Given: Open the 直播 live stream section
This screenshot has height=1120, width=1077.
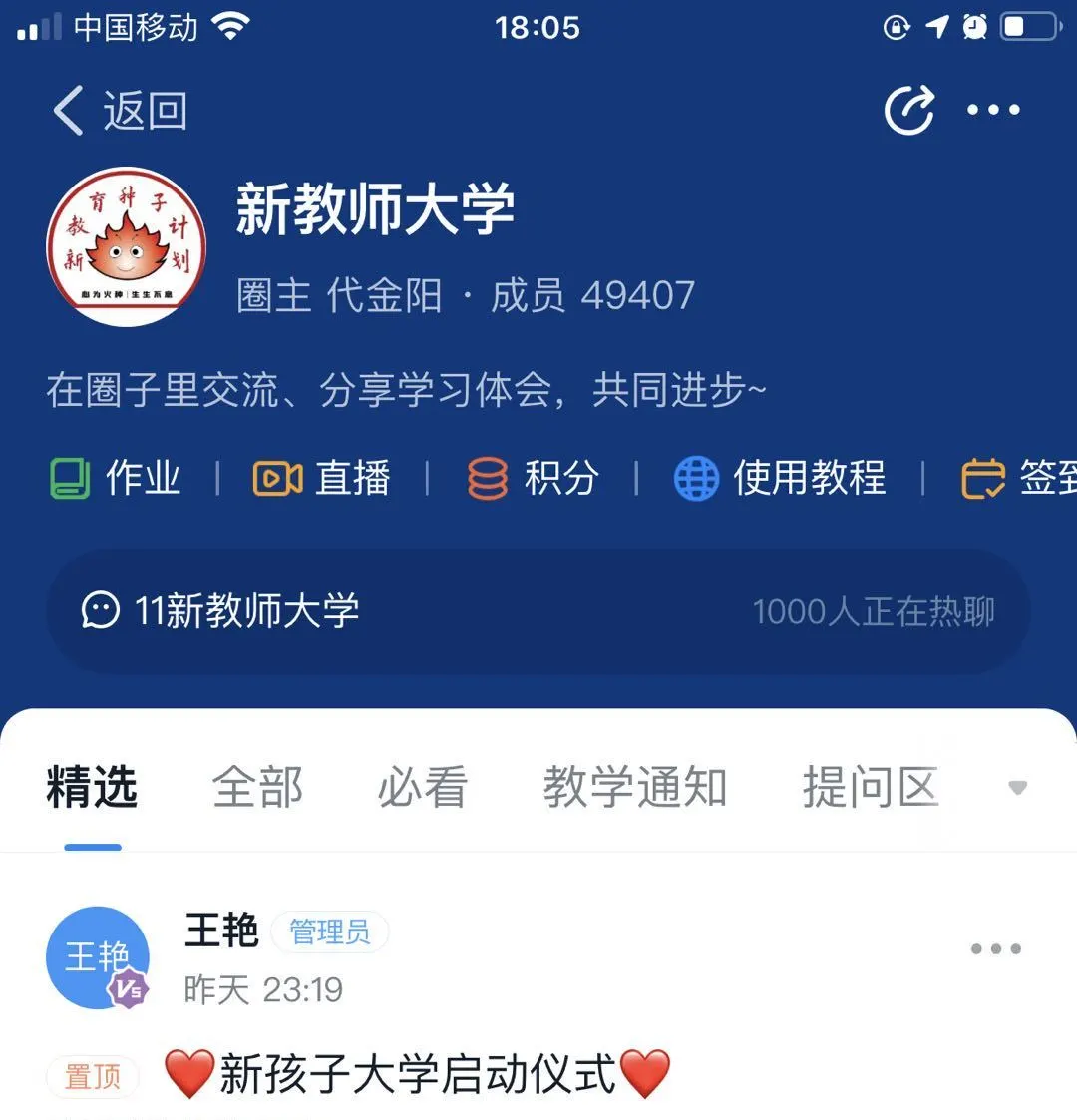Looking at the screenshot, I should [x=321, y=478].
